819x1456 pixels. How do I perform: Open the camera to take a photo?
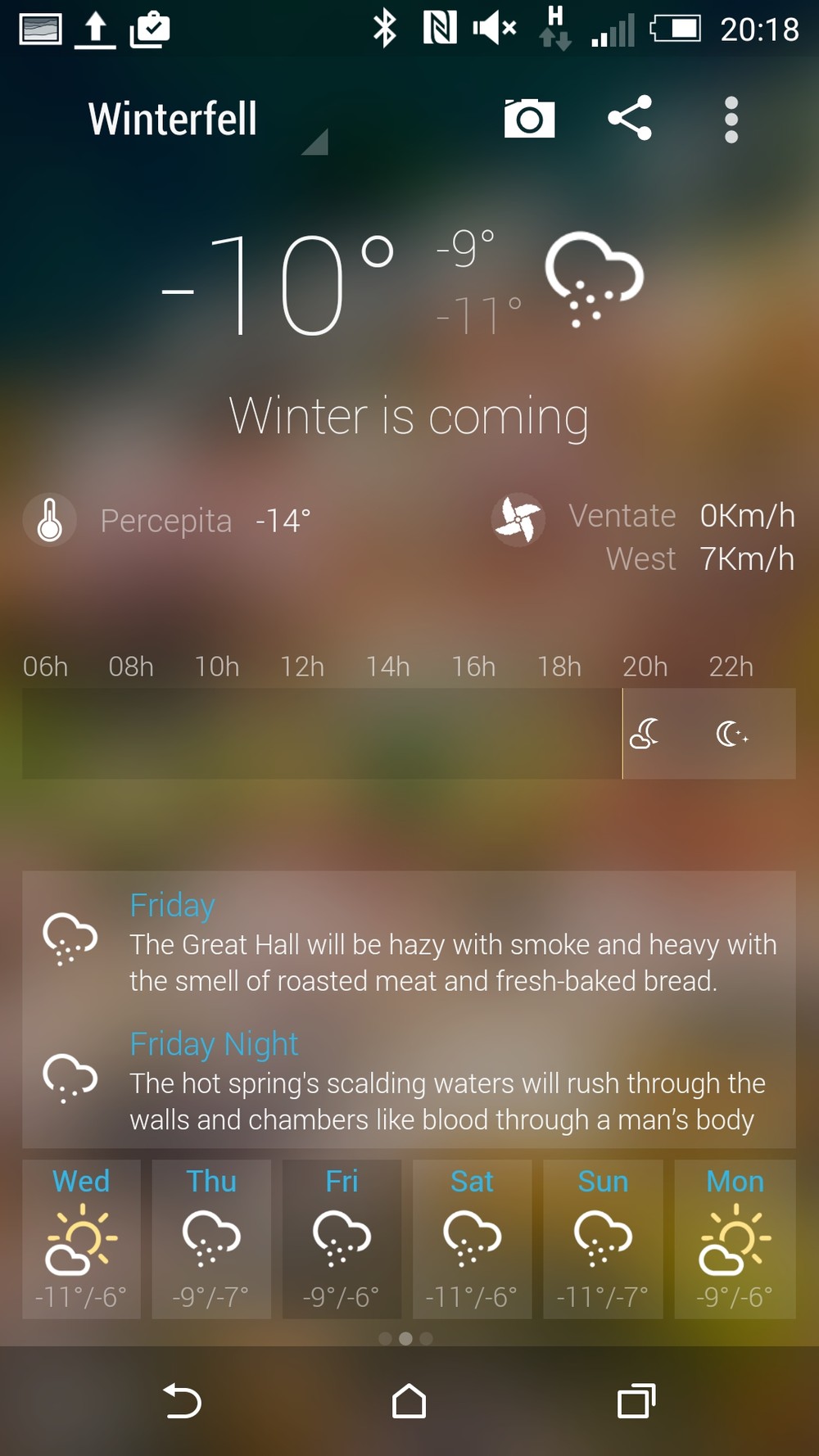(x=529, y=120)
